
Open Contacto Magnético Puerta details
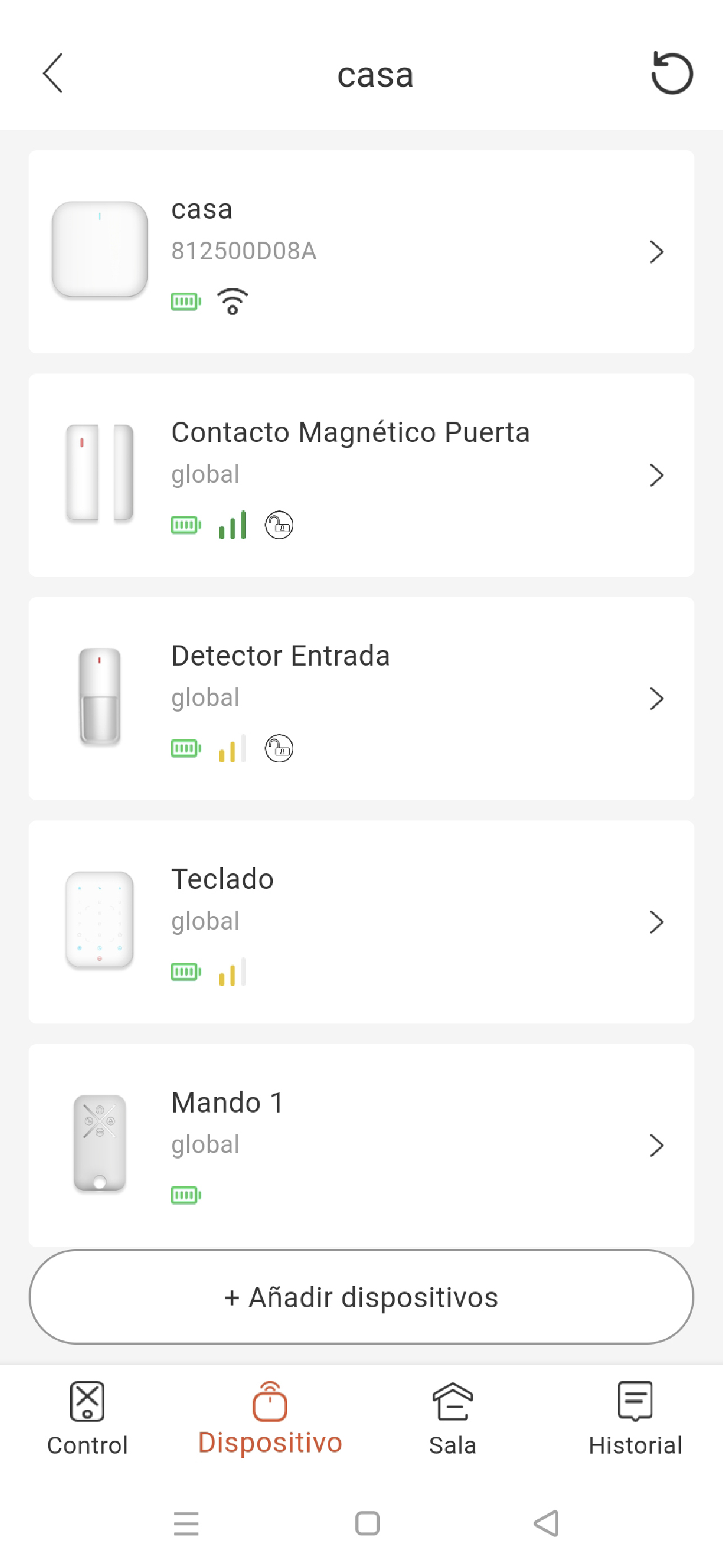tap(361, 475)
